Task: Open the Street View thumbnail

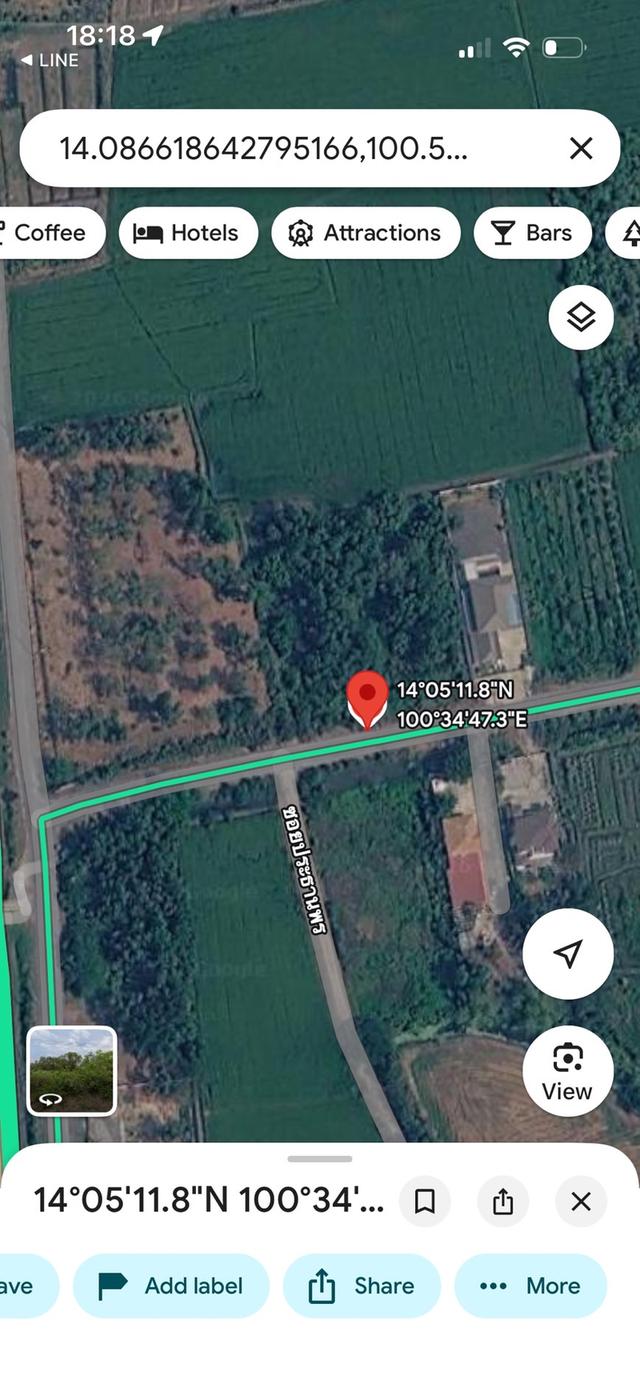Action: coord(71,1071)
